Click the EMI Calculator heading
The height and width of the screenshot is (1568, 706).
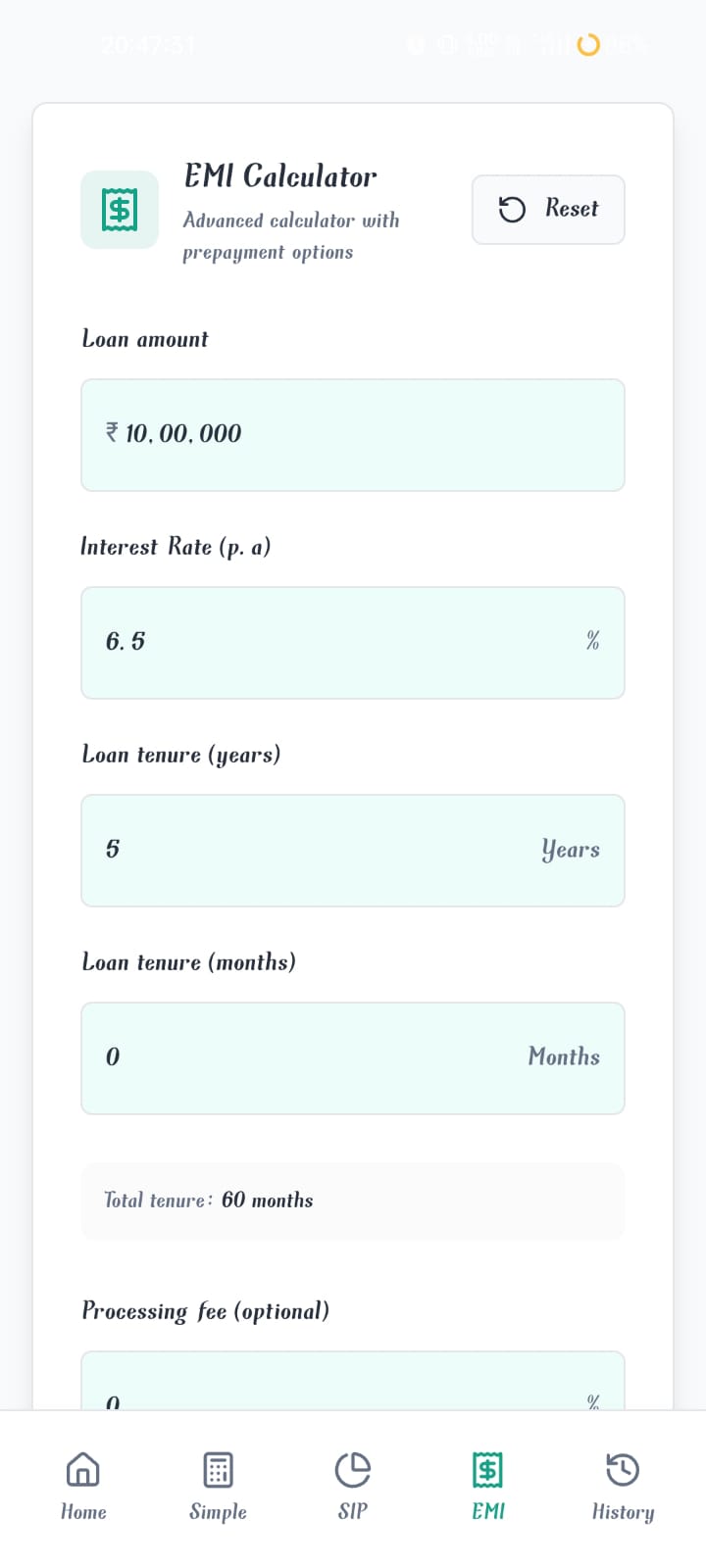(x=280, y=175)
